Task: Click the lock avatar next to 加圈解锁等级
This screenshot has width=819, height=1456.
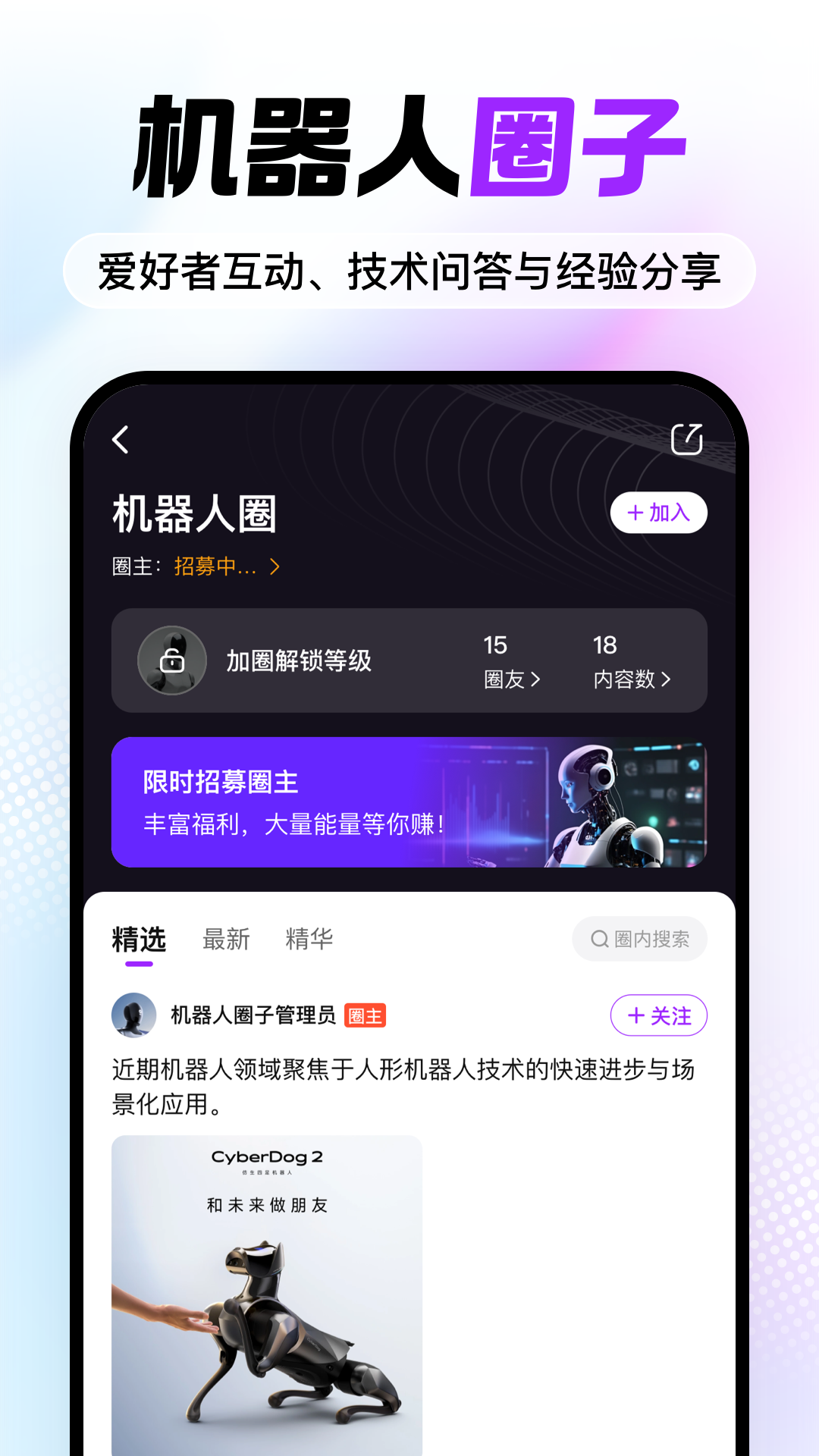Action: click(172, 661)
